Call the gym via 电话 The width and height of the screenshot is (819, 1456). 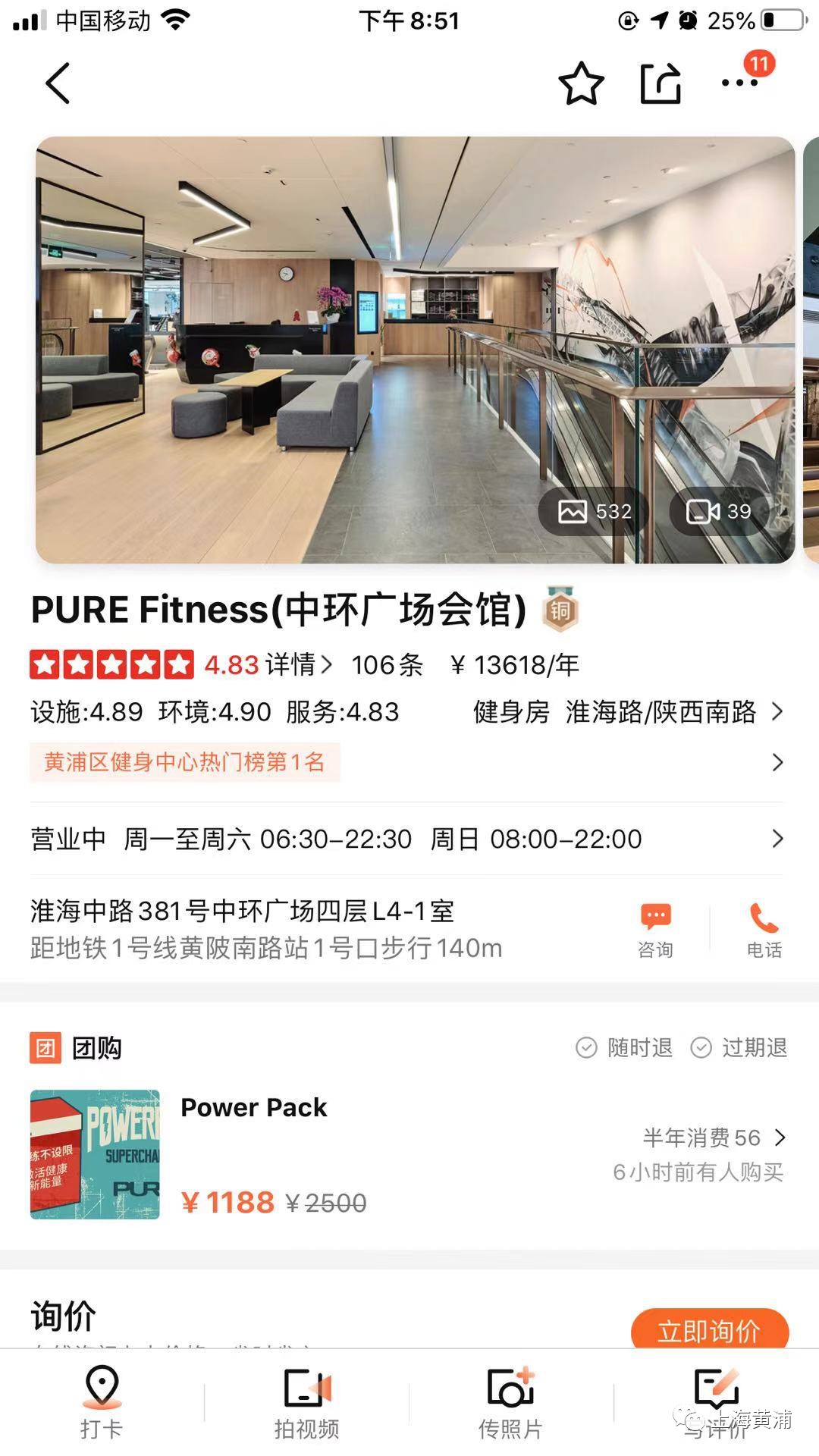(x=764, y=930)
